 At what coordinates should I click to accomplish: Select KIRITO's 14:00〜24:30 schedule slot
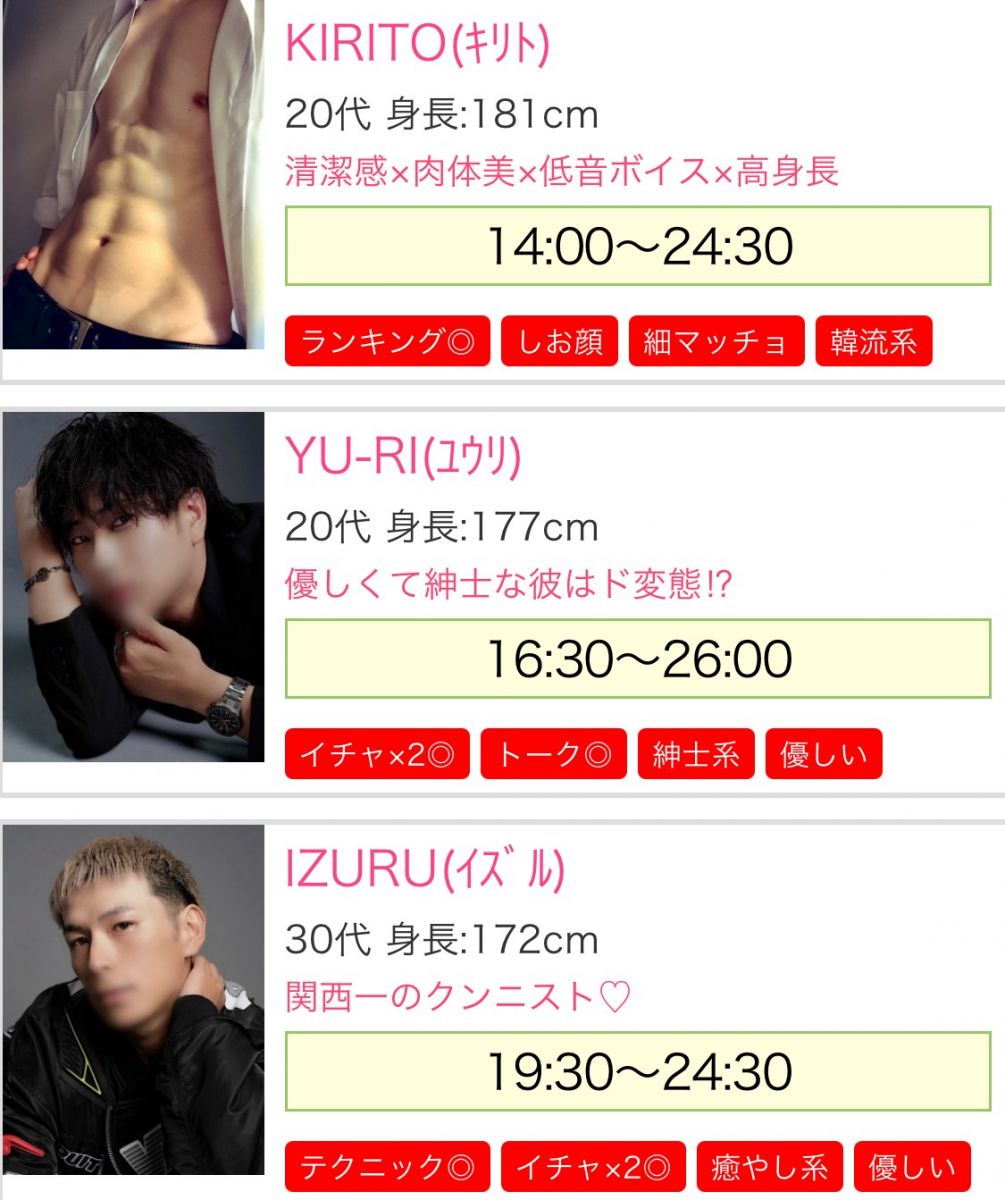(638, 246)
